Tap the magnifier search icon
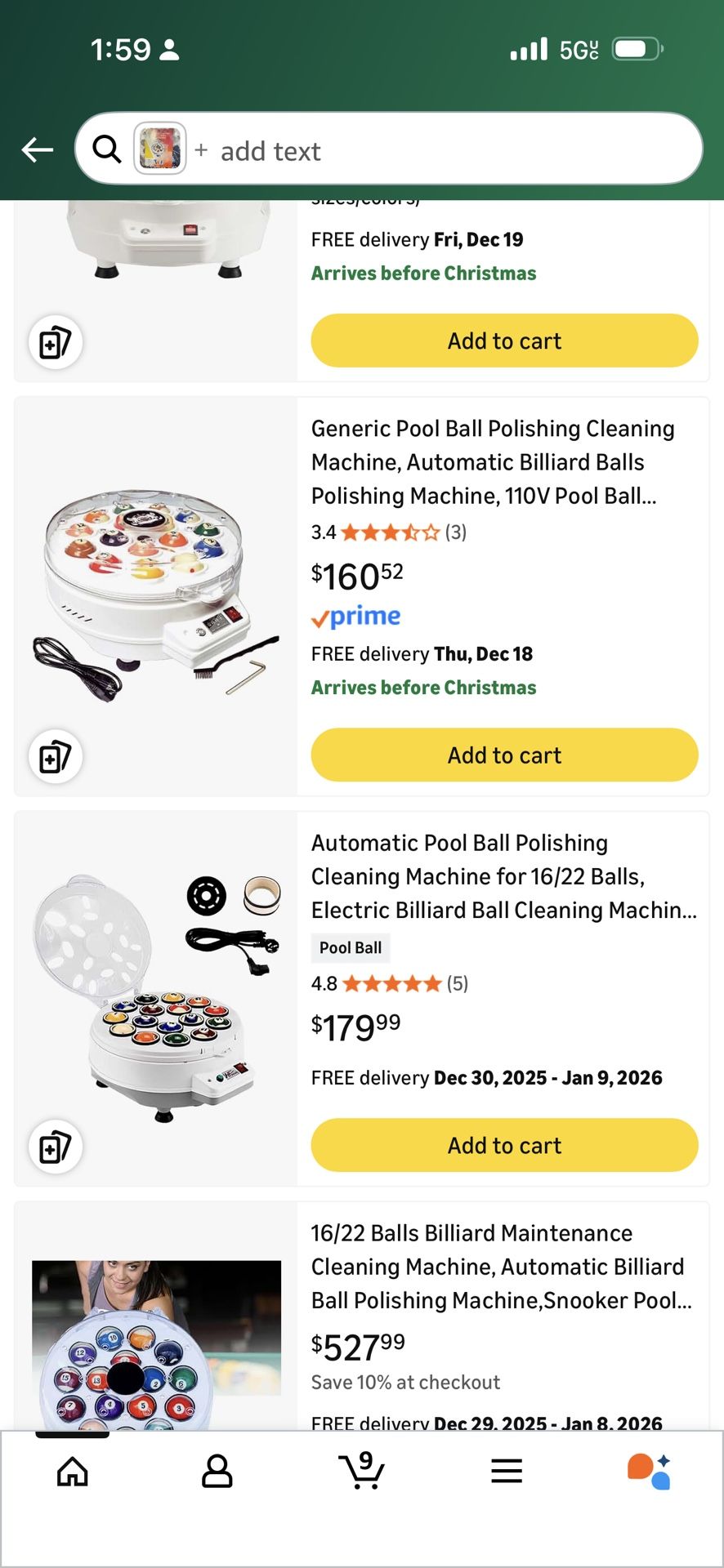Image resolution: width=724 pixels, height=1568 pixels. pyautogui.click(x=106, y=149)
